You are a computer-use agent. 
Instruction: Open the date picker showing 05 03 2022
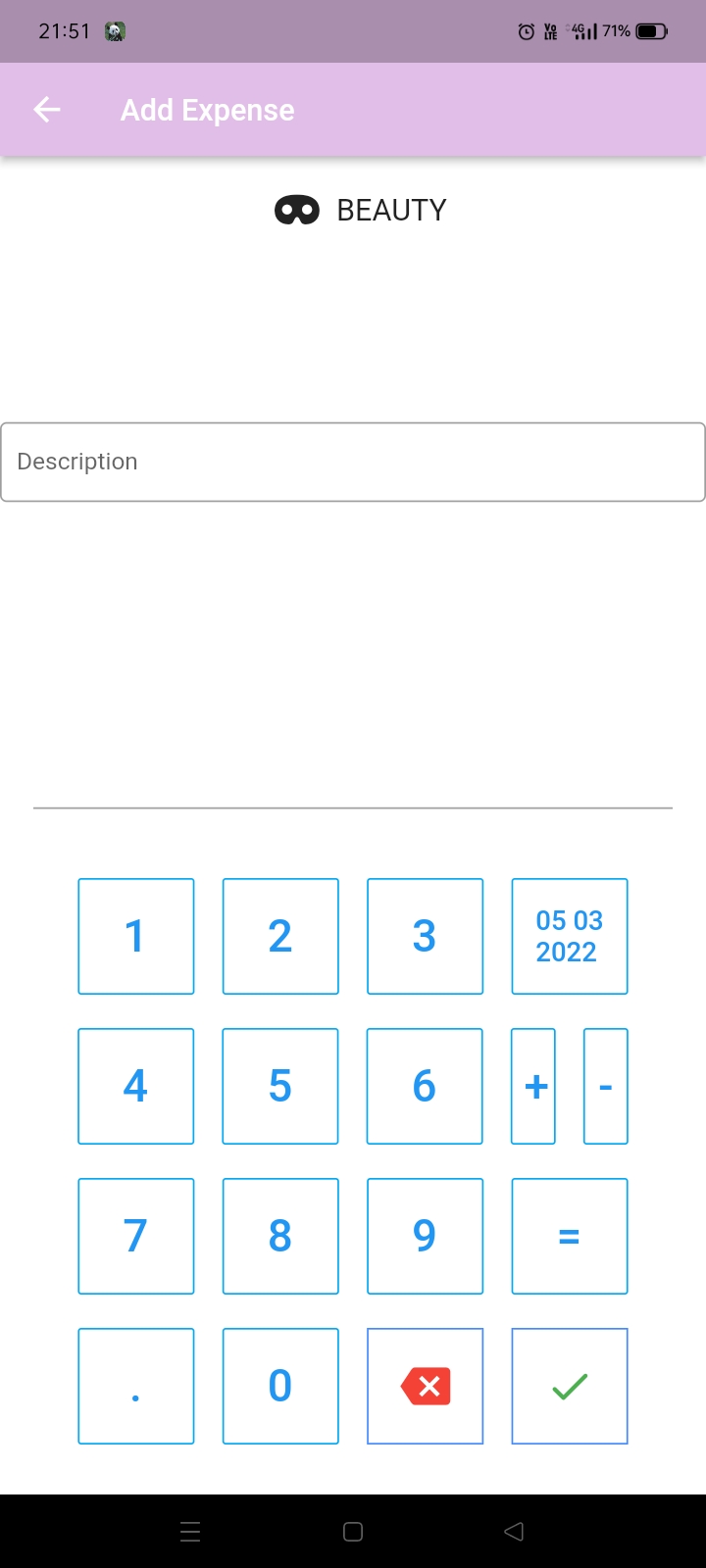tap(570, 936)
